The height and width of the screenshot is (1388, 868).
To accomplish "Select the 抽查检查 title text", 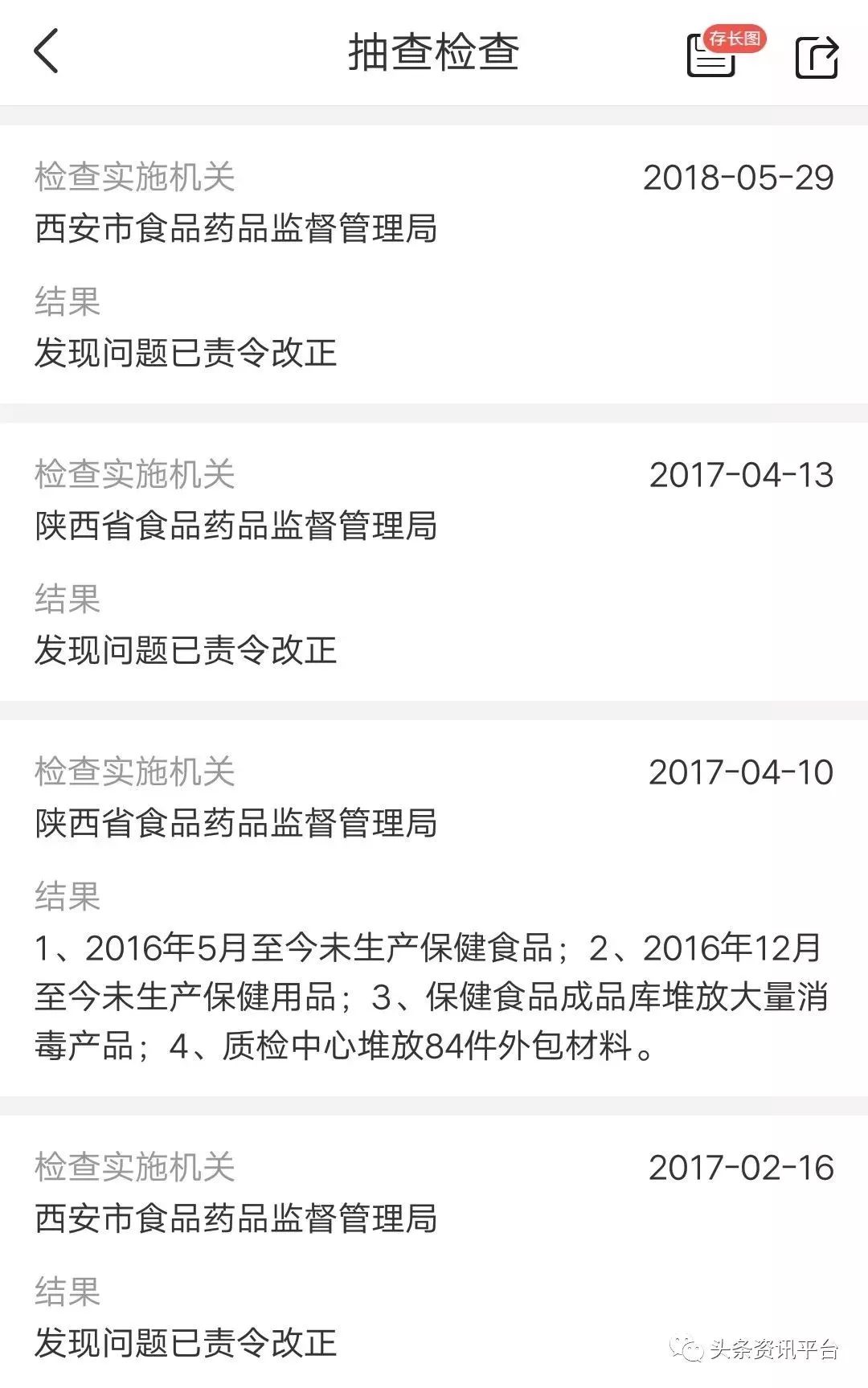I will click(434, 52).
